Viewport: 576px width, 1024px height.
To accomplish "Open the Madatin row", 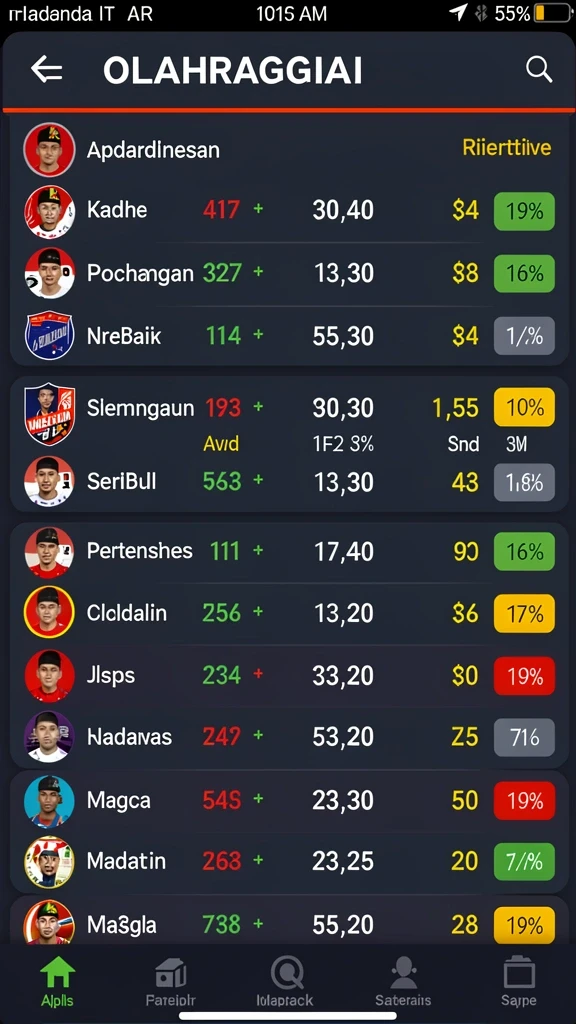I will click(289, 861).
